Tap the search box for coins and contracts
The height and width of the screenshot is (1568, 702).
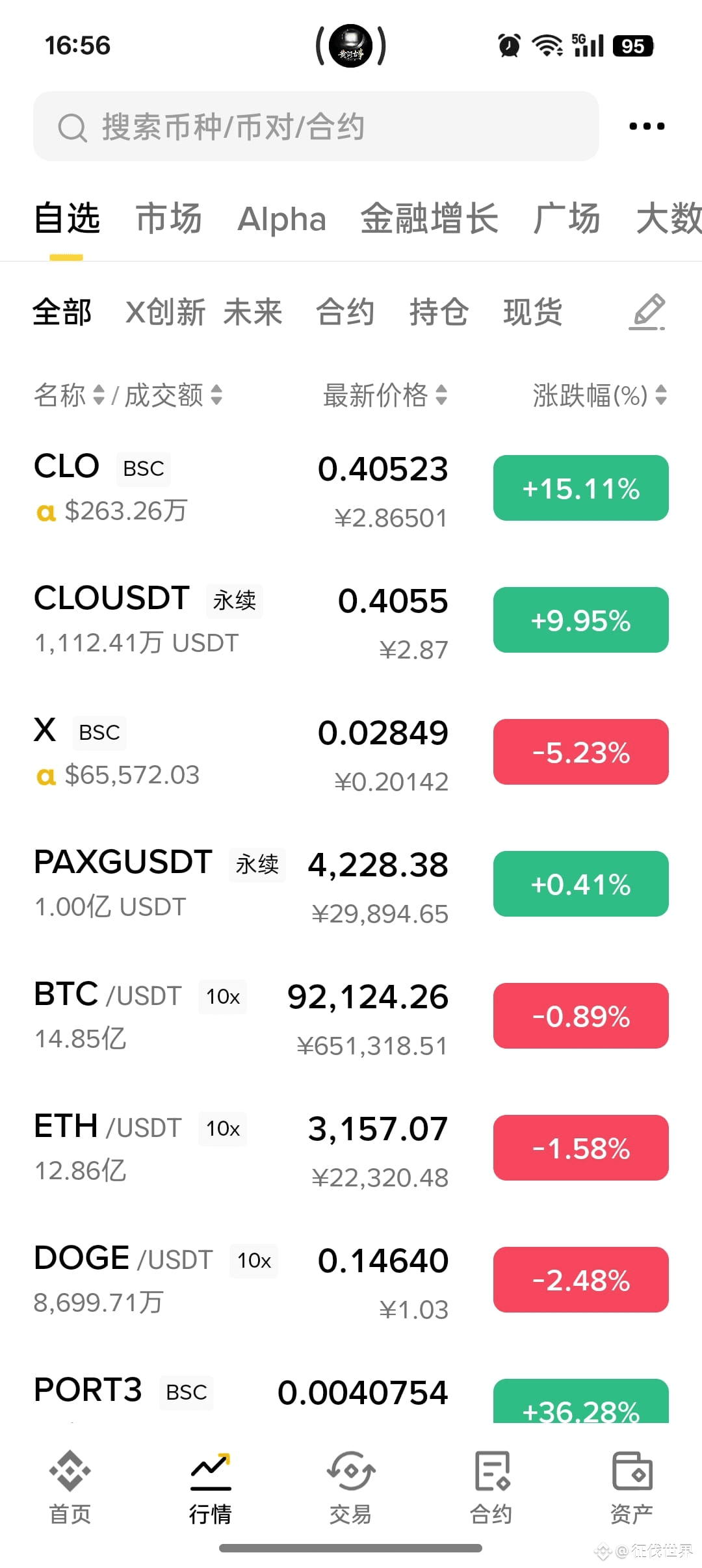click(x=316, y=126)
